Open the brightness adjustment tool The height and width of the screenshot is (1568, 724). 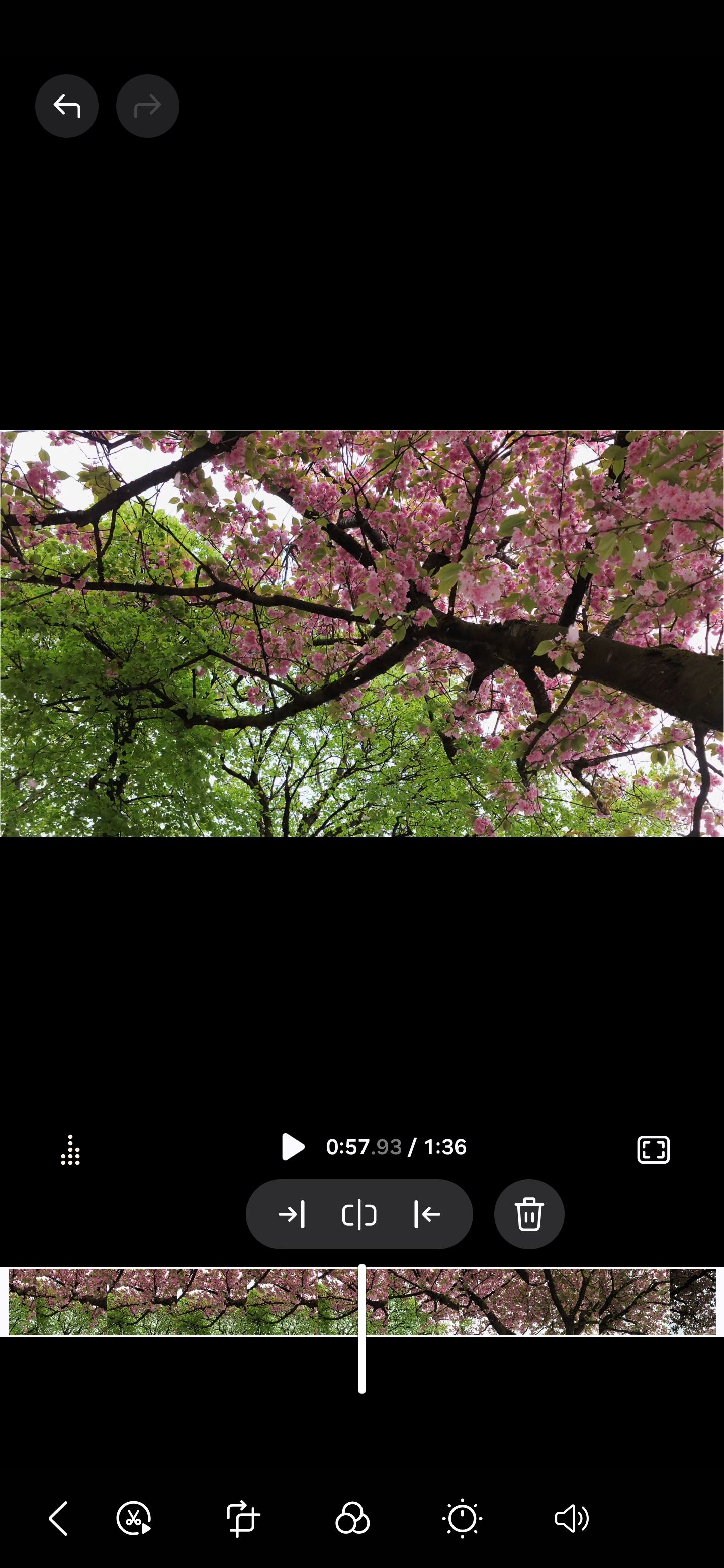[x=462, y=1518]
